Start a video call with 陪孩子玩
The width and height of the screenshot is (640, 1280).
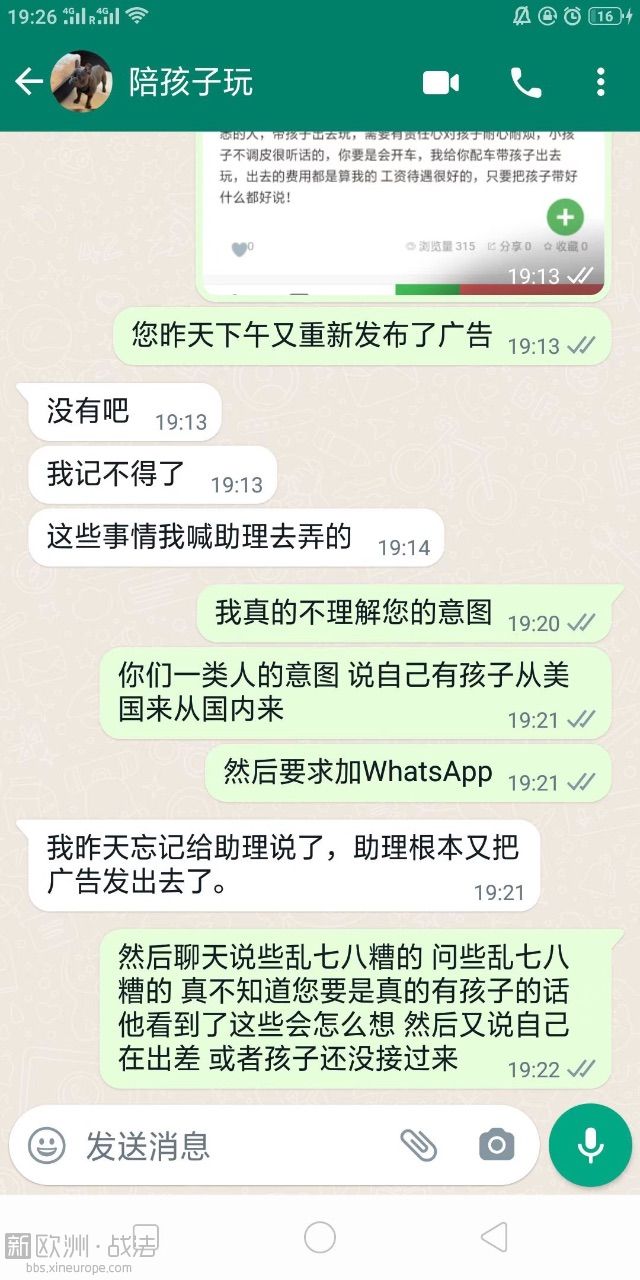coord(440,82)
